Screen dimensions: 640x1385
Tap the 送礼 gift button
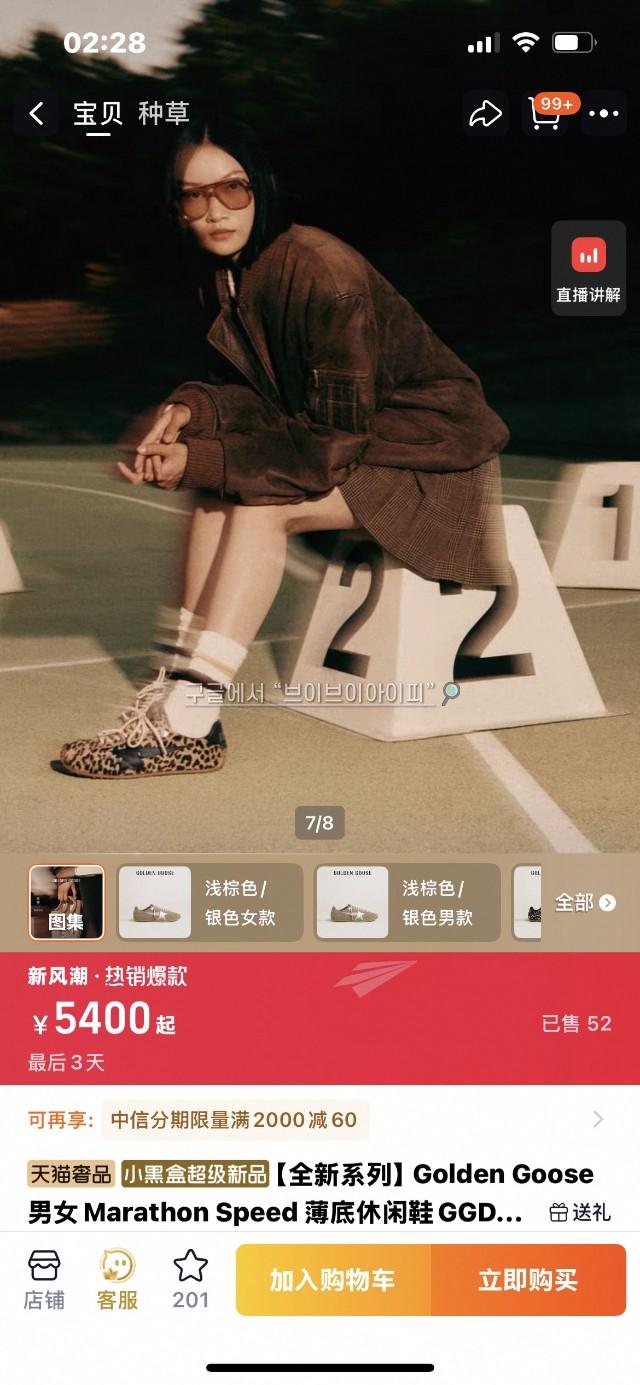click(580, 1212)
